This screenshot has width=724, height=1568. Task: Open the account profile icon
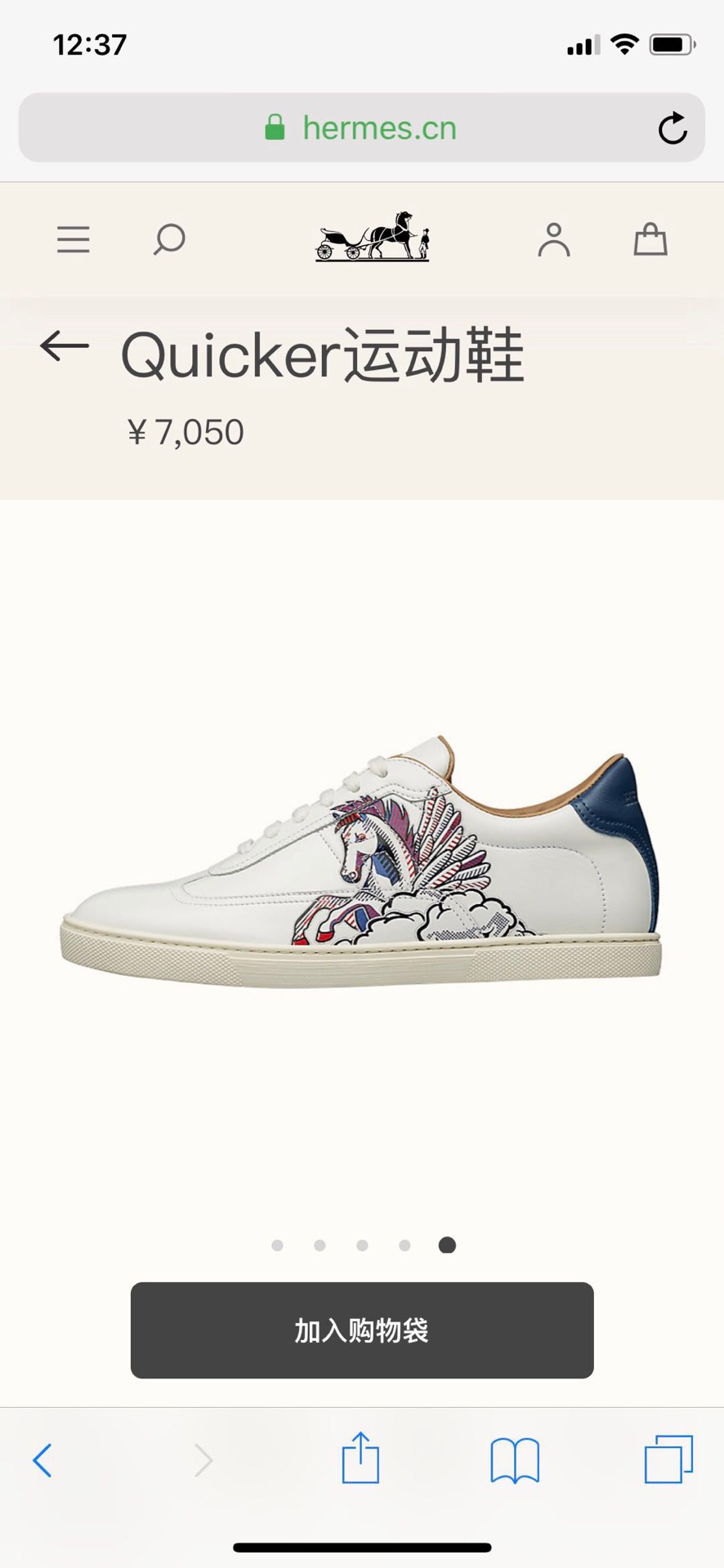click(553, 240)
